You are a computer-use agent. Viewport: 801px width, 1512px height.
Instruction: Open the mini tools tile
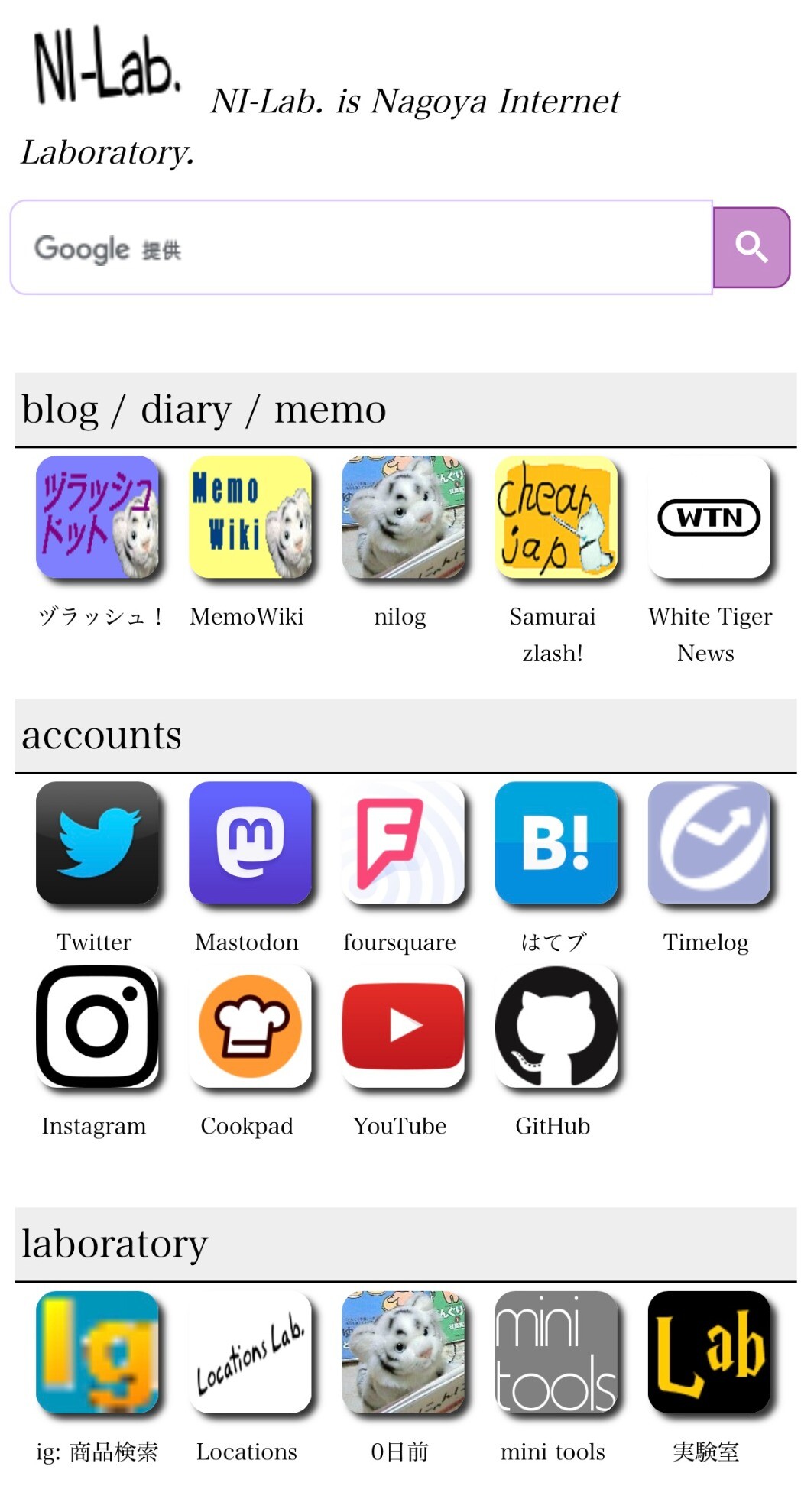[556, 1352]
